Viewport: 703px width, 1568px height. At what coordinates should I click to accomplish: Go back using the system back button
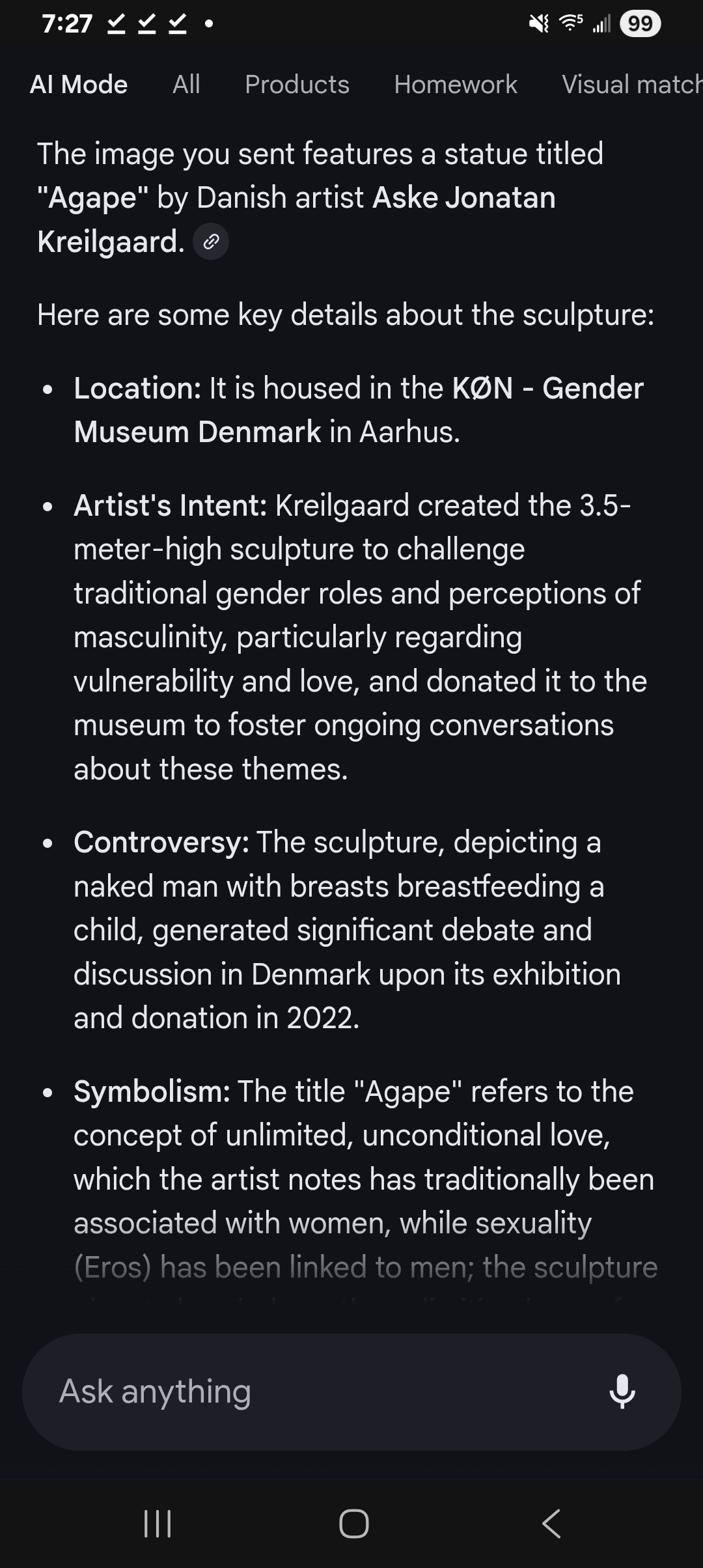tap(551, 1524)
